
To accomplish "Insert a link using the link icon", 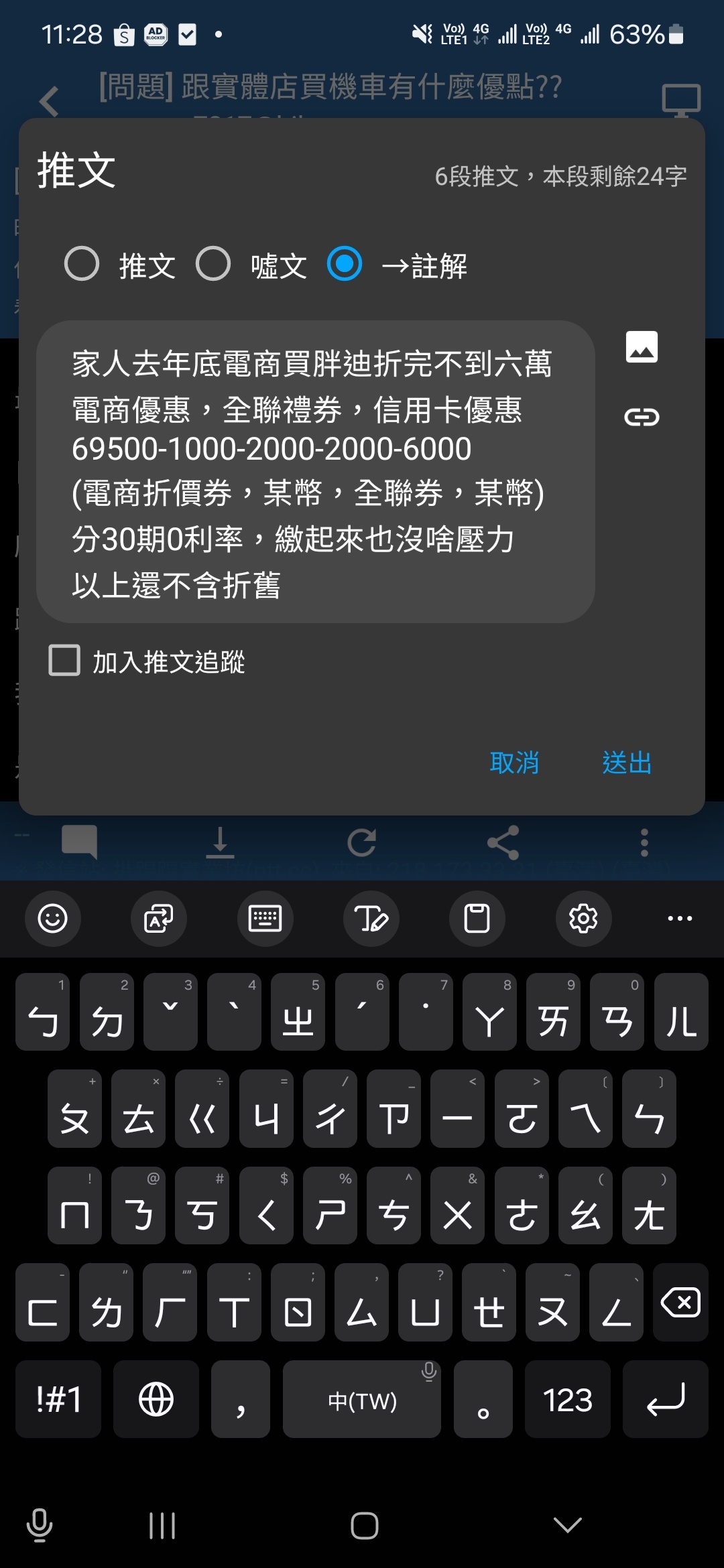I will (642, 417).
